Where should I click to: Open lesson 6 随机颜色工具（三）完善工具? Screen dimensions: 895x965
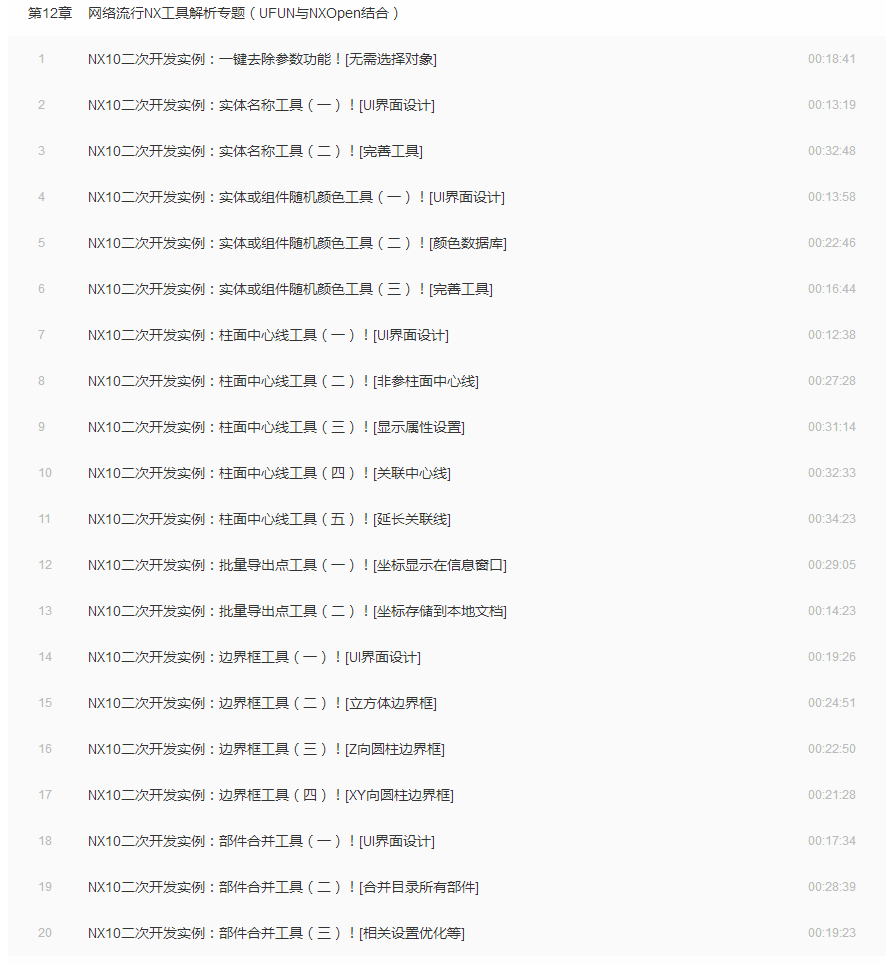pyautogui.click(x=290, y=289)
